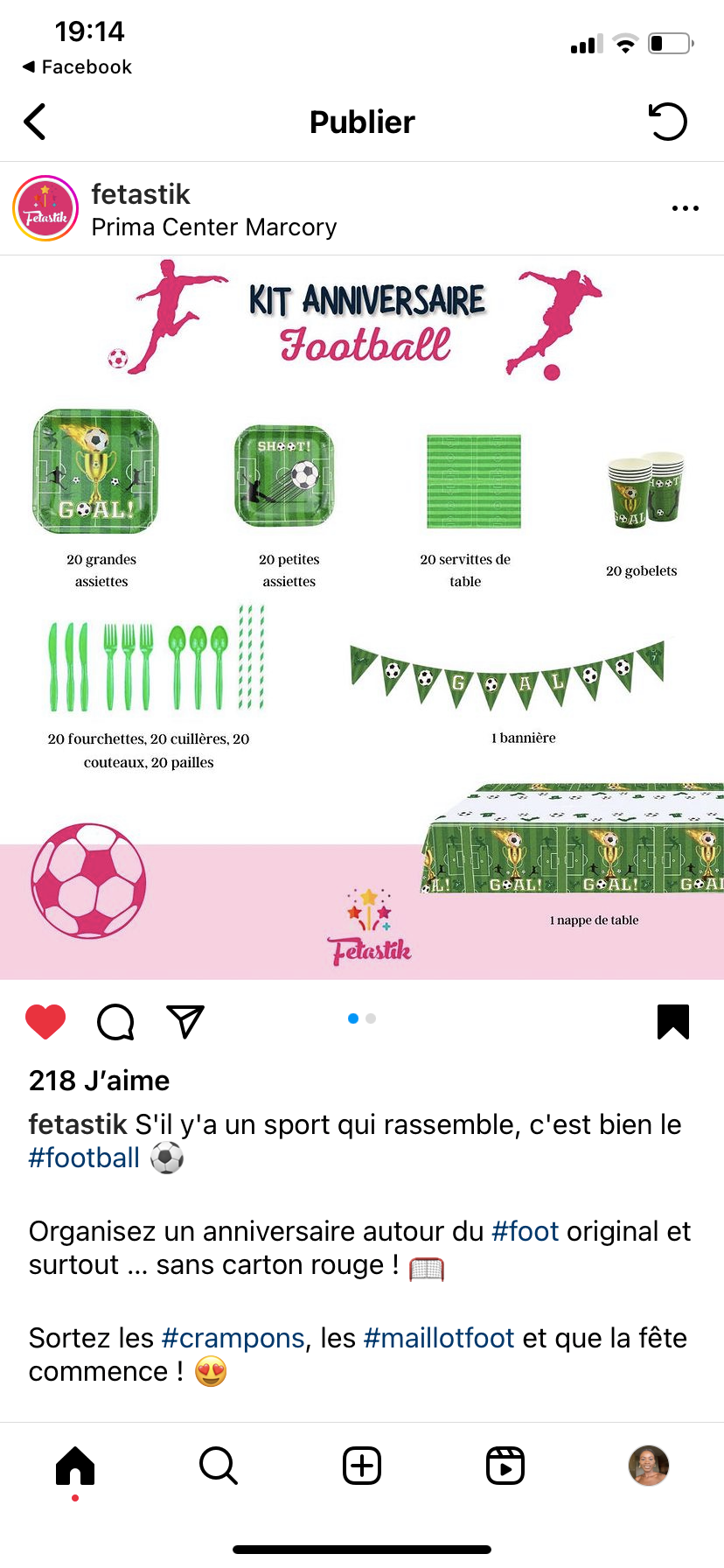Open the post's three-dot options menu

click(685, 208)
